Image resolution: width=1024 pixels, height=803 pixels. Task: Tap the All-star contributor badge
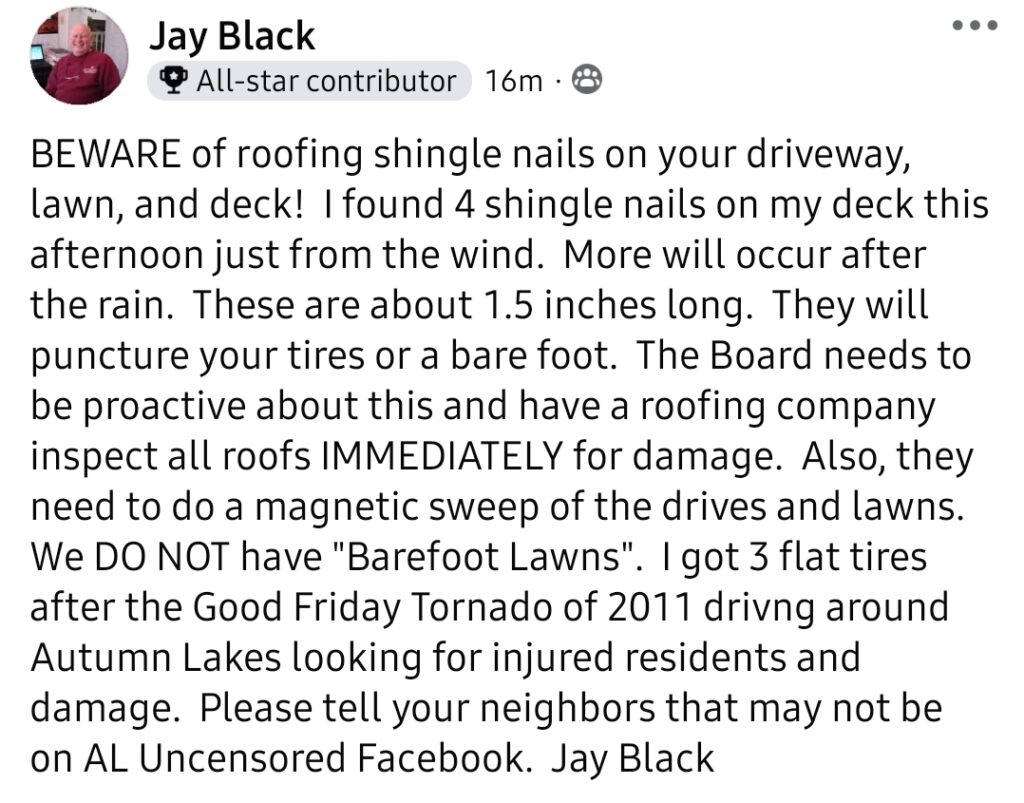tap(309, 81)
